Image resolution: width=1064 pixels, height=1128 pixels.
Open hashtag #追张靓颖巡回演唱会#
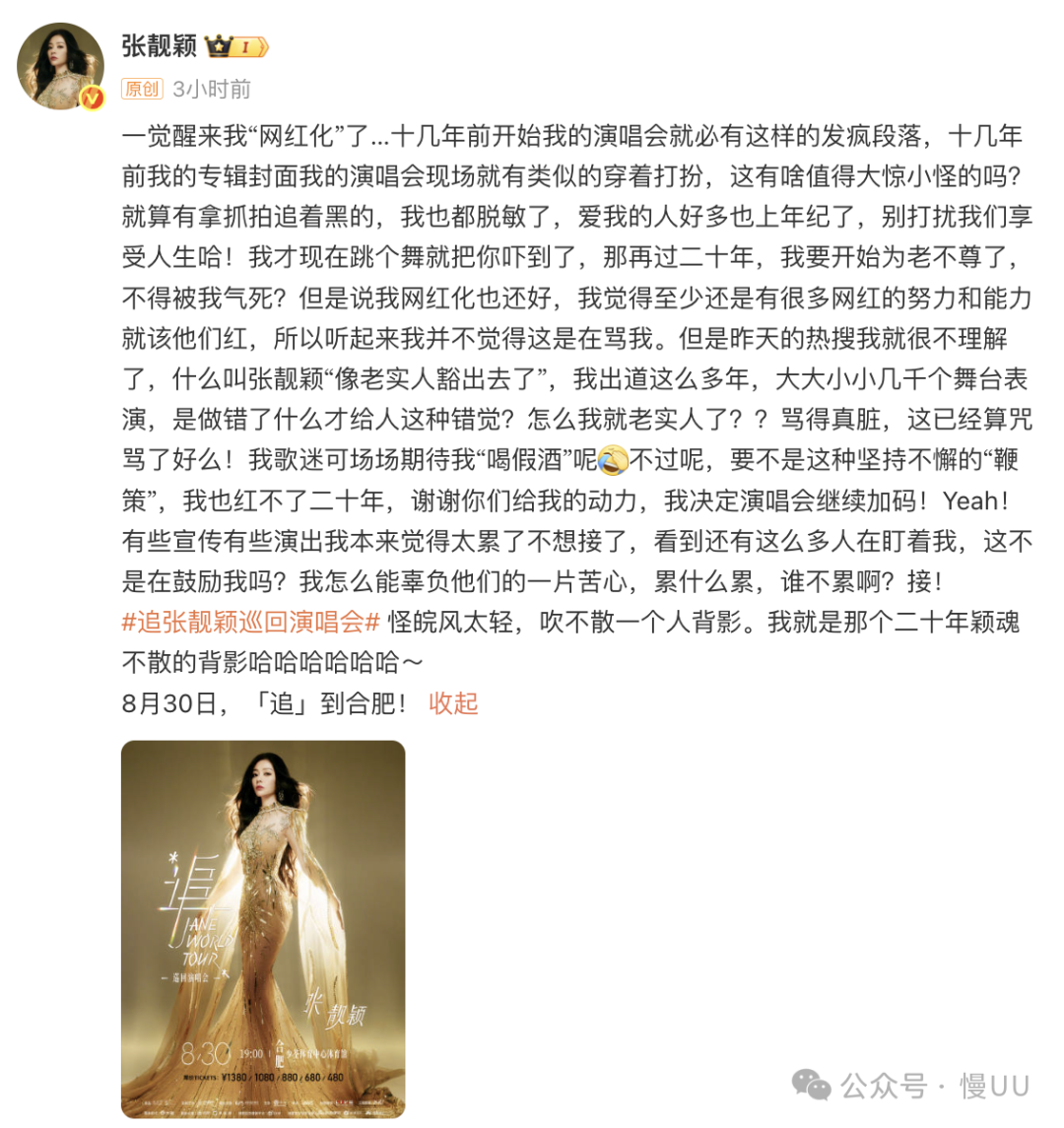(250, 622)
